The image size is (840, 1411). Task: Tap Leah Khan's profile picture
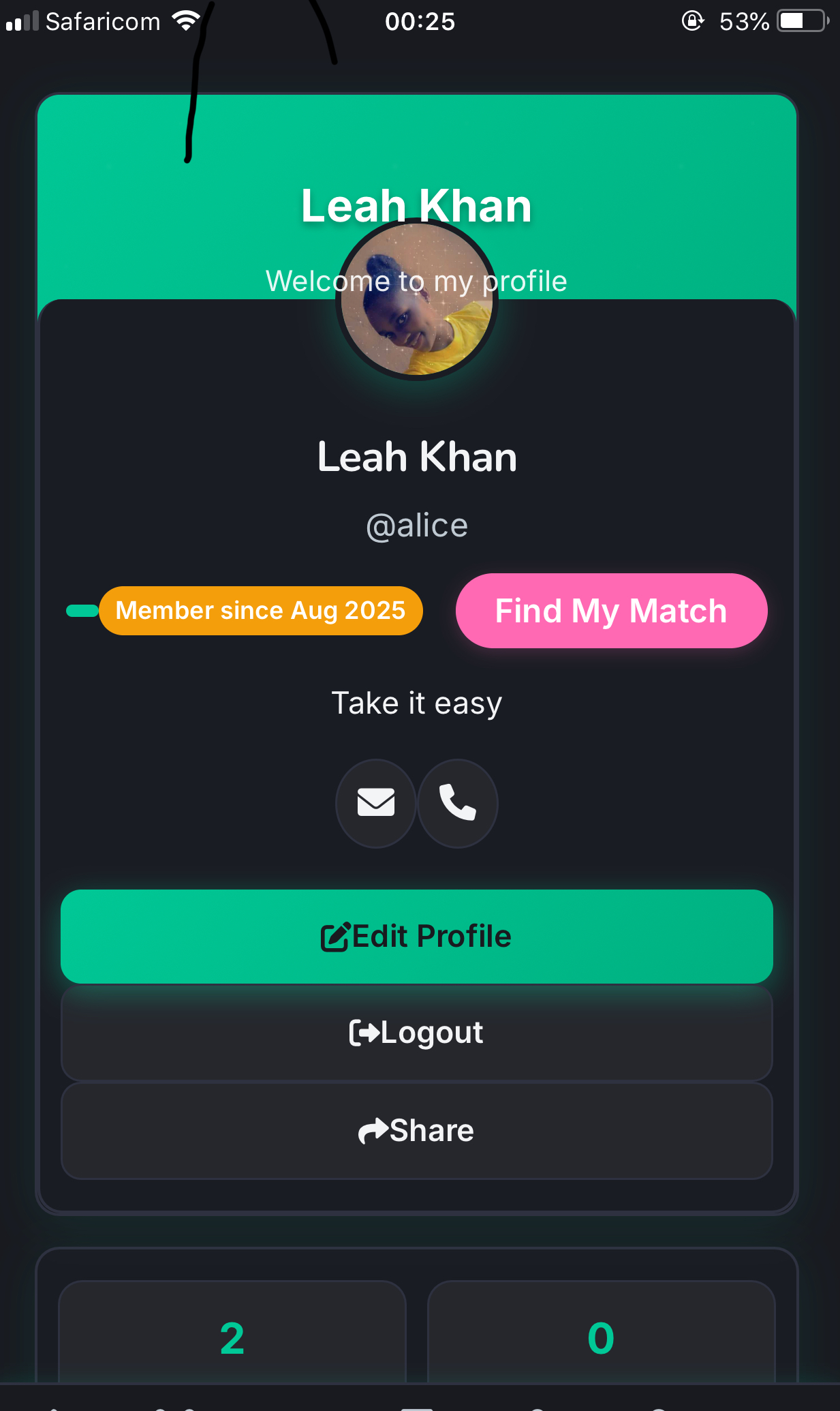click(417, 300)
